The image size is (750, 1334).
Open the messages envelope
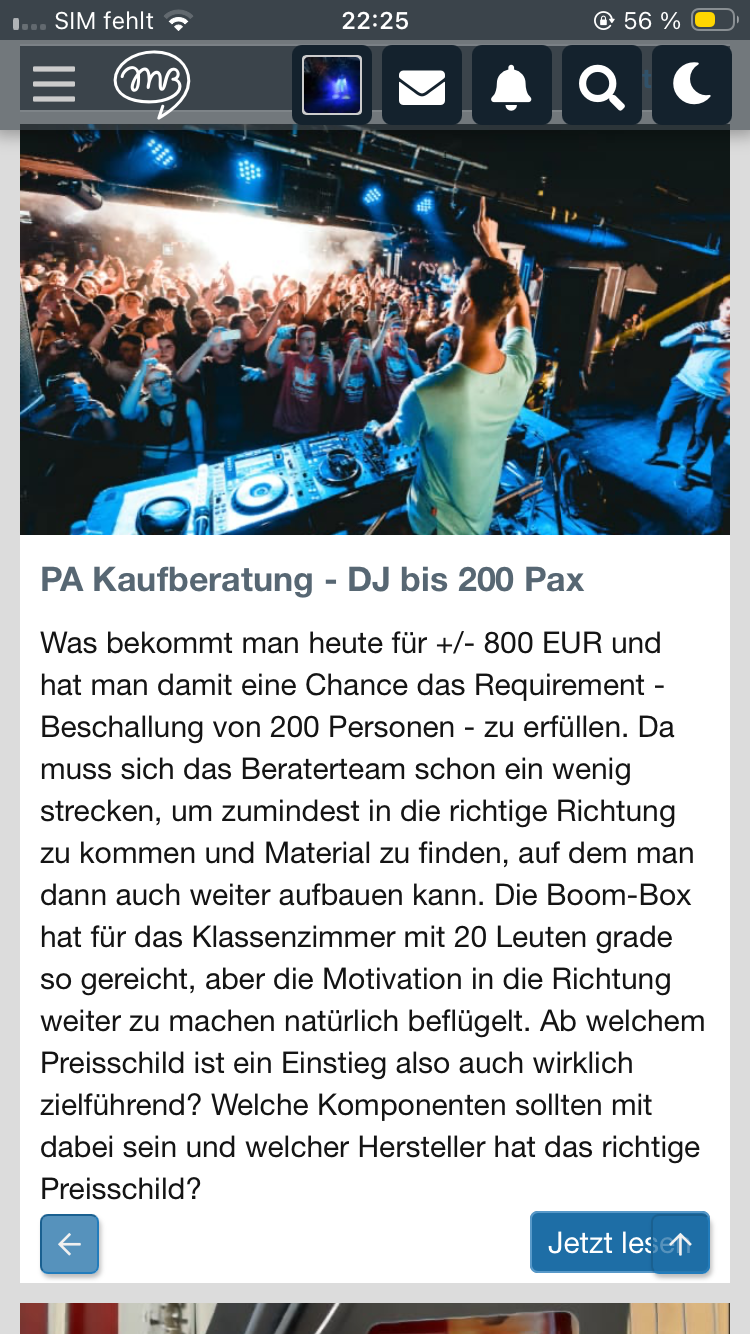tap(422, 85)
